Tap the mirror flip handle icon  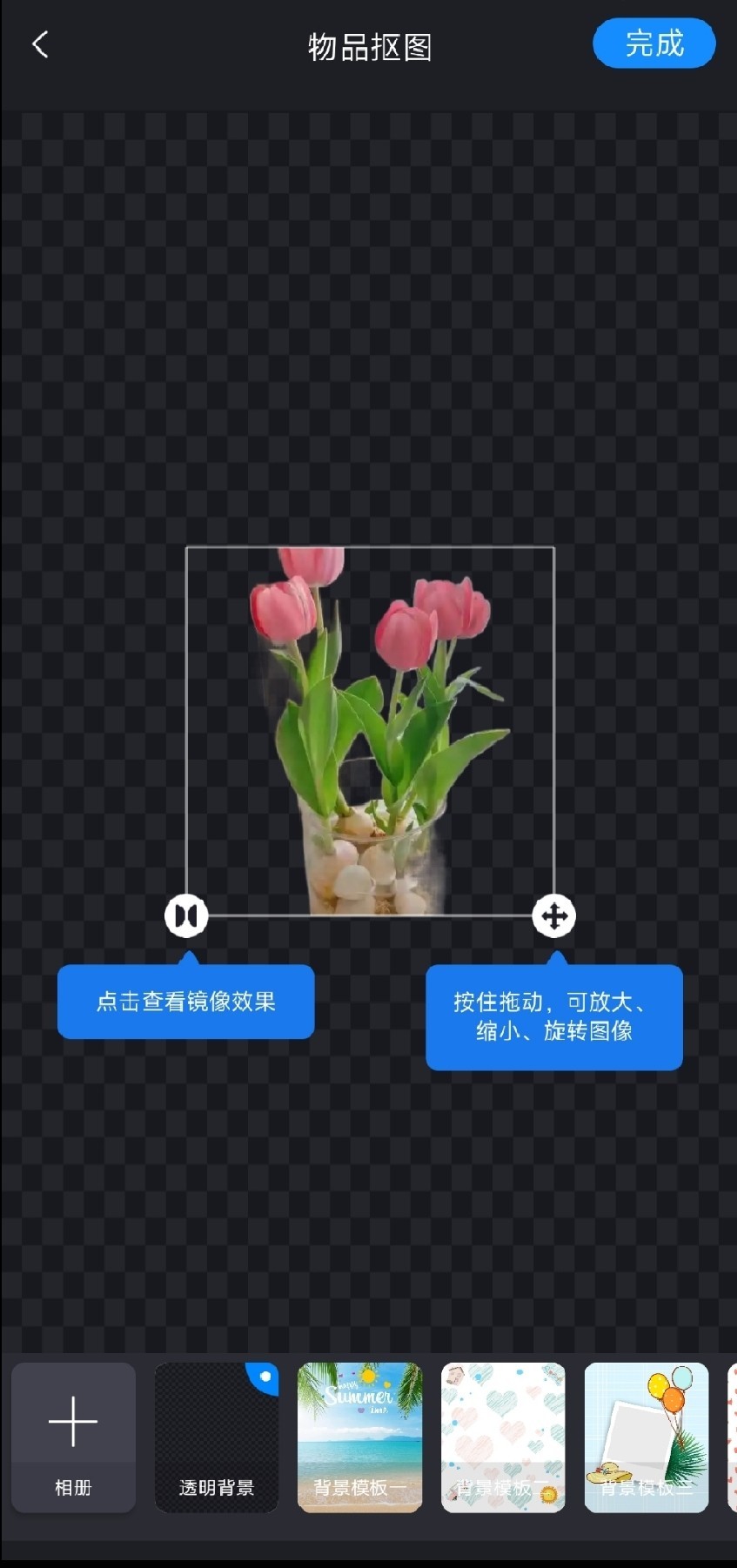tap(186, 915)
